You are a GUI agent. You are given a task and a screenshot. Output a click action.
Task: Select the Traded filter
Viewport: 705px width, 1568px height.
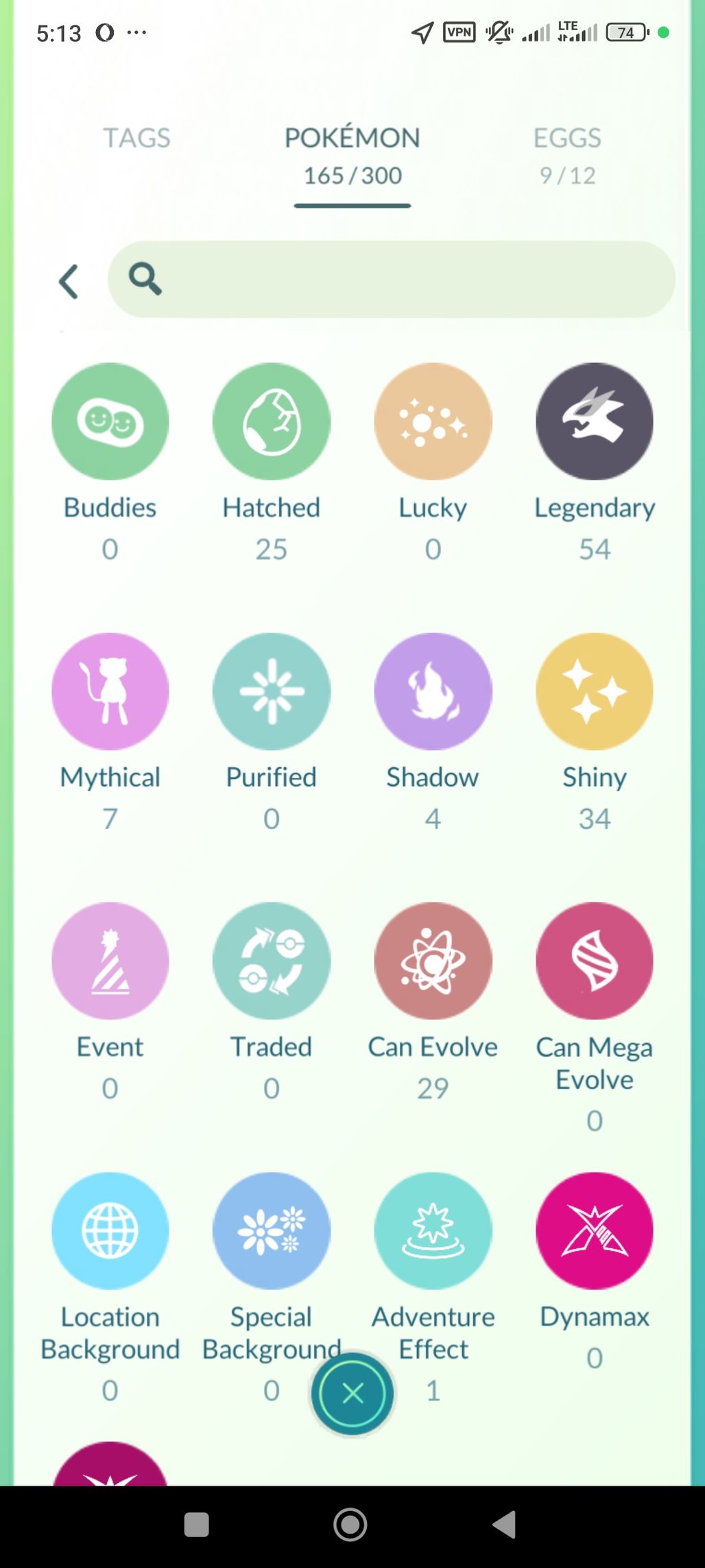(272, 961)
